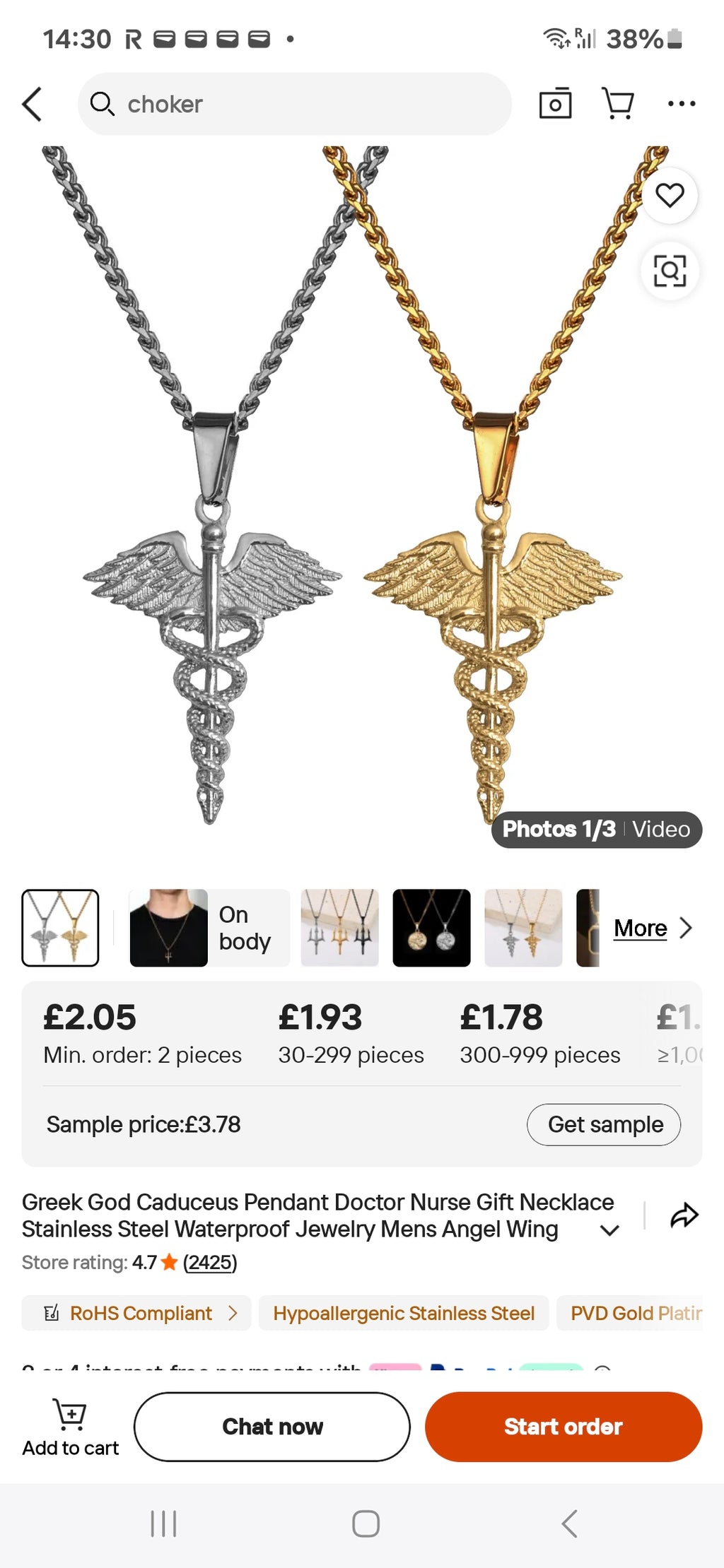
Task: Expand the full product title
Action: tap(609, 1230)
